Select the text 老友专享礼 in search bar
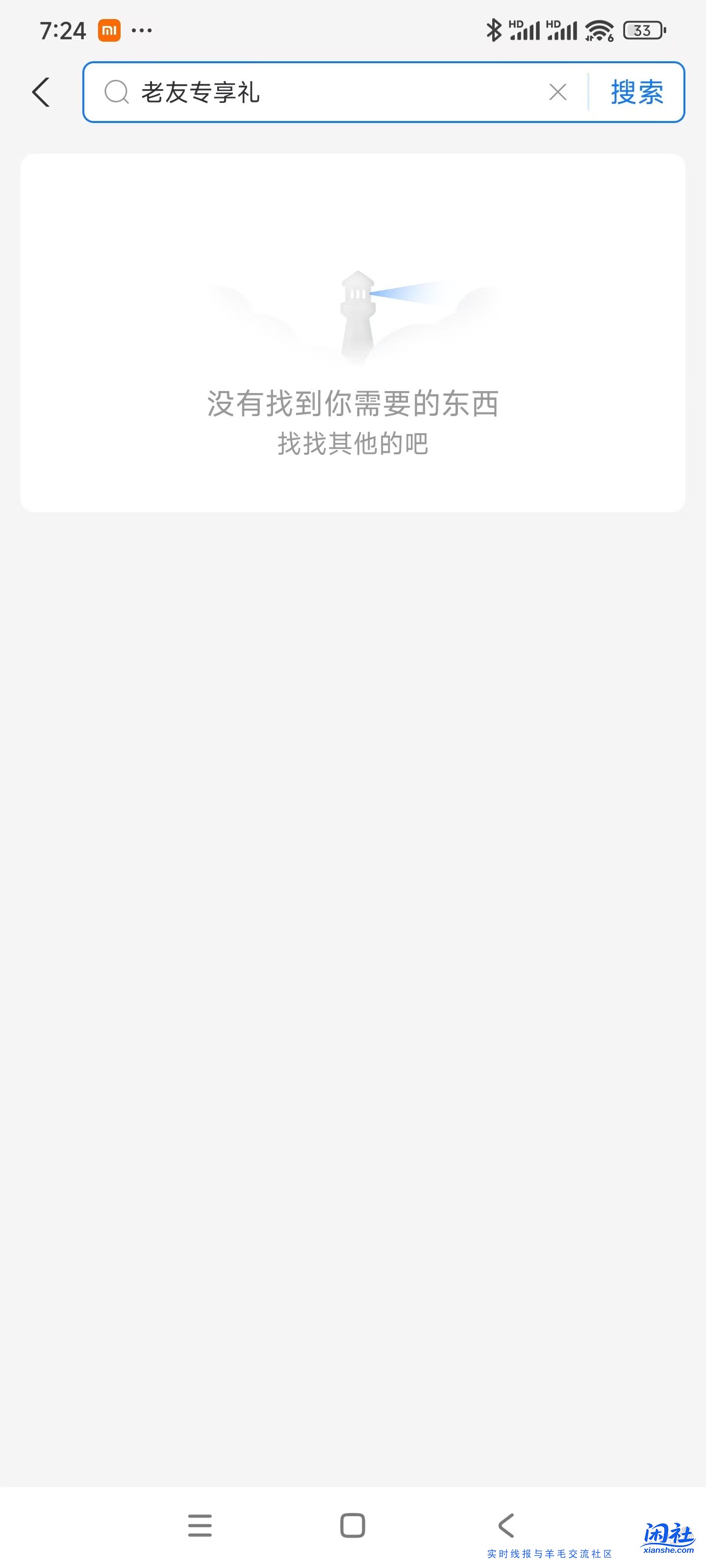Image resolution: width=706 pixels, height=1568 pixels. [x=201, y=92]
